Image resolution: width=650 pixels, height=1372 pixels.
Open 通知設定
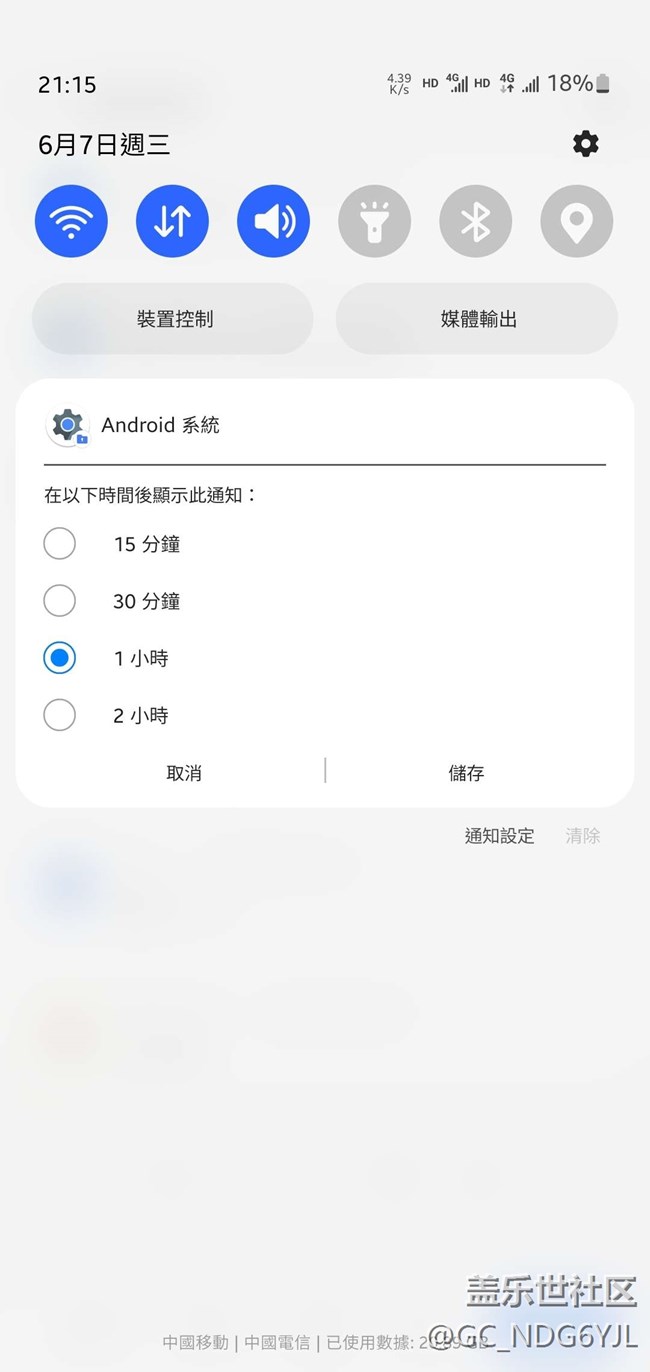pyautogui.click(x=499, y=836)
